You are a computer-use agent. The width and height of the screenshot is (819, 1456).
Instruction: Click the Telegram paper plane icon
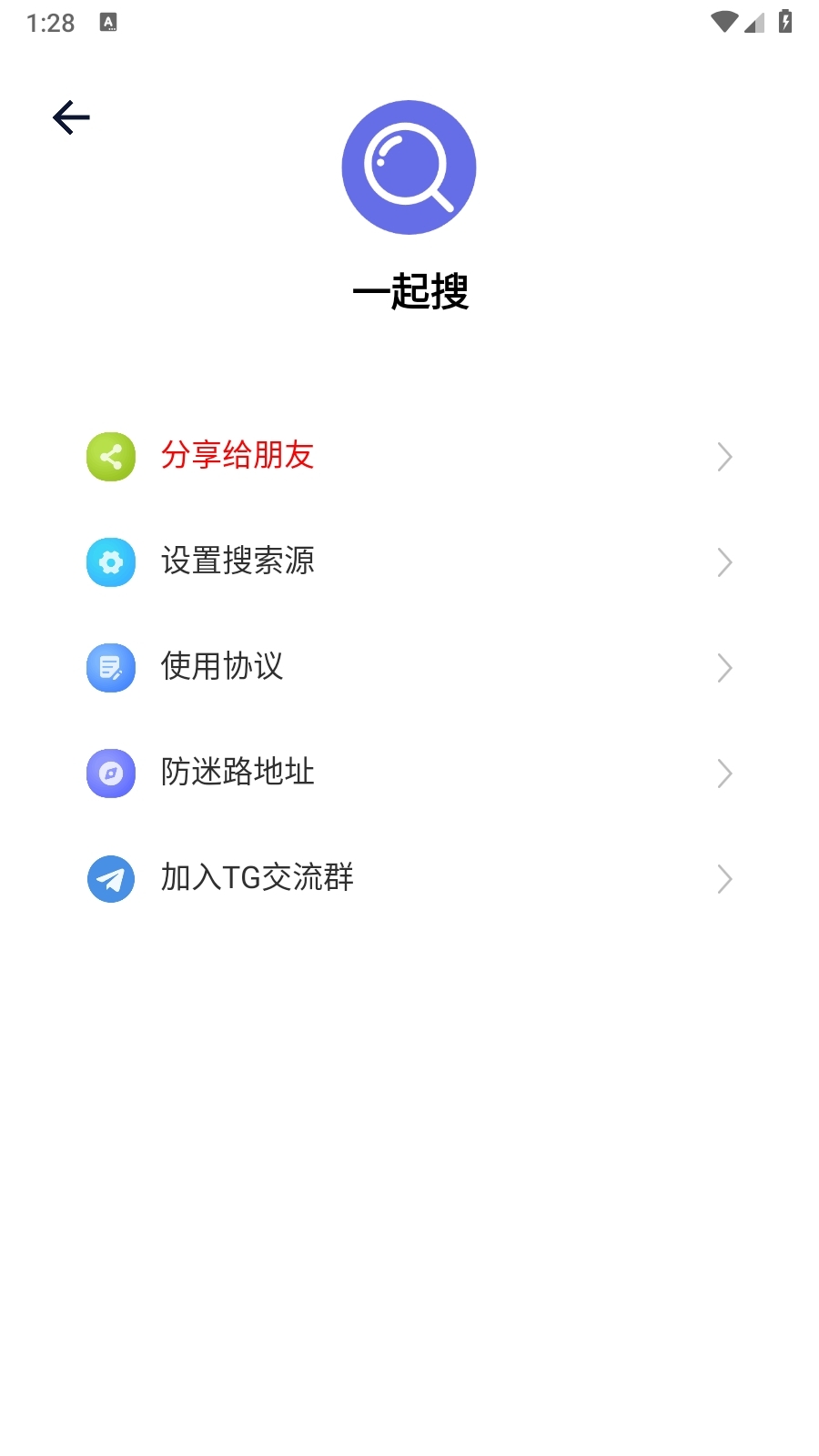[x=110, y=878]
